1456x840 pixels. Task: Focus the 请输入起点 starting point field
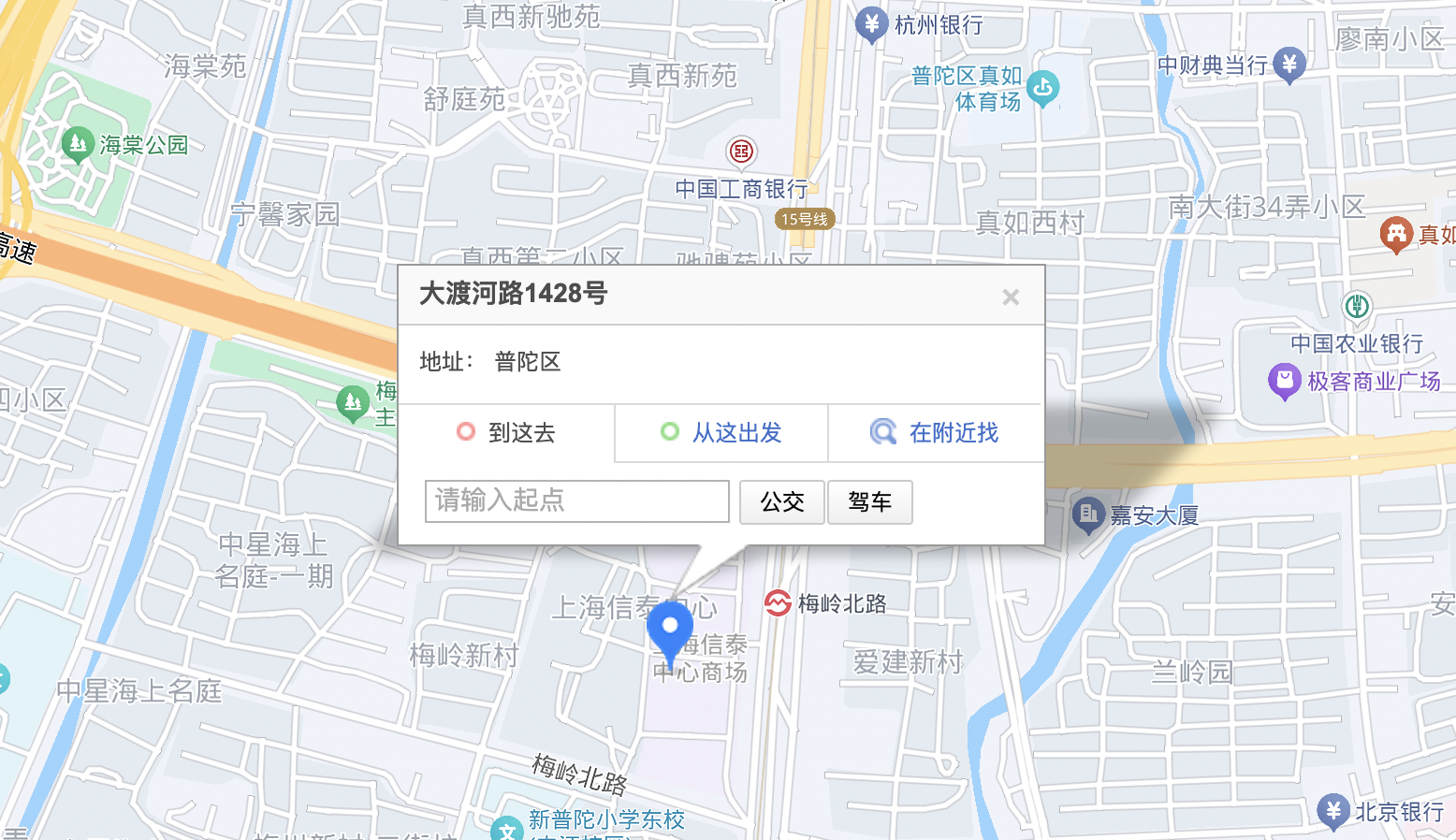point(576,501)
